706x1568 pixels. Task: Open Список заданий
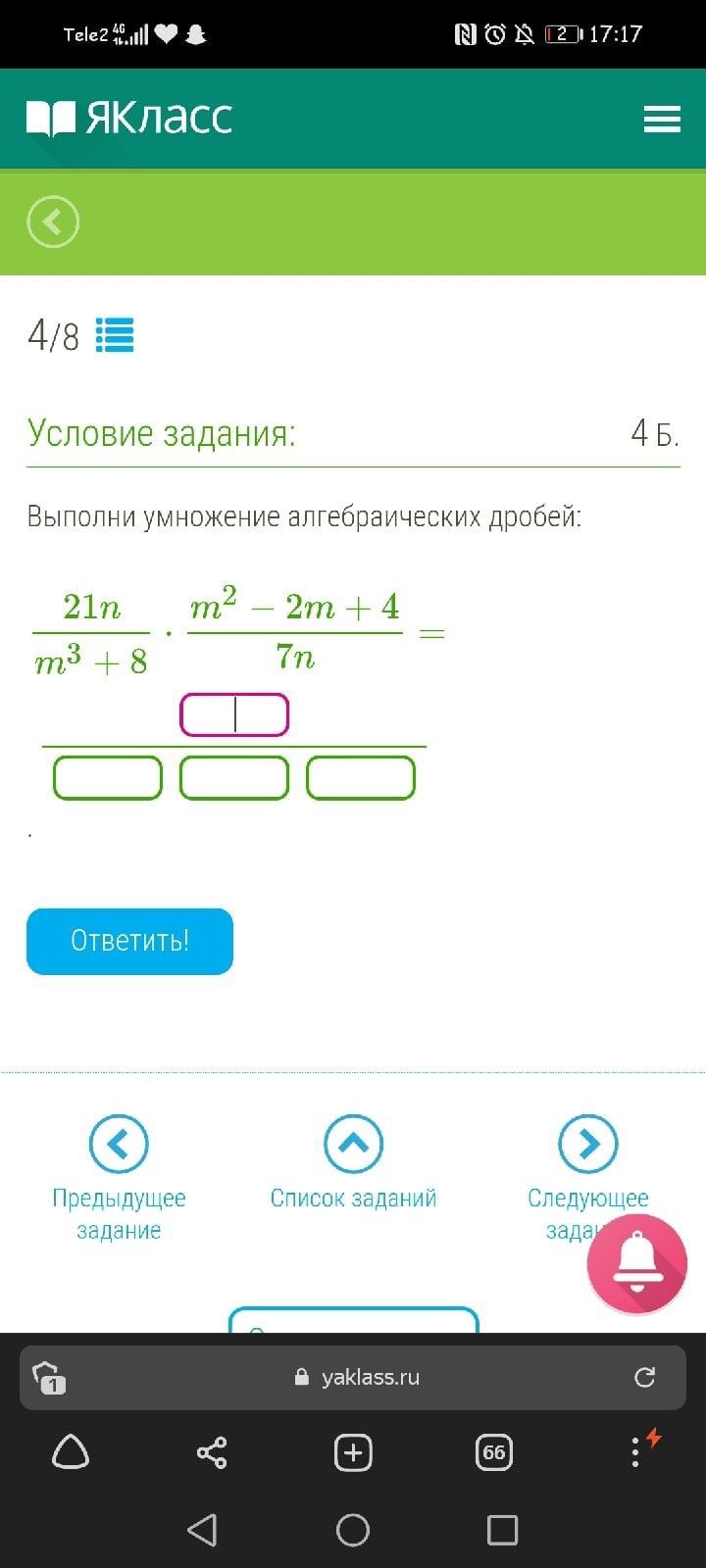(353, 1144)
